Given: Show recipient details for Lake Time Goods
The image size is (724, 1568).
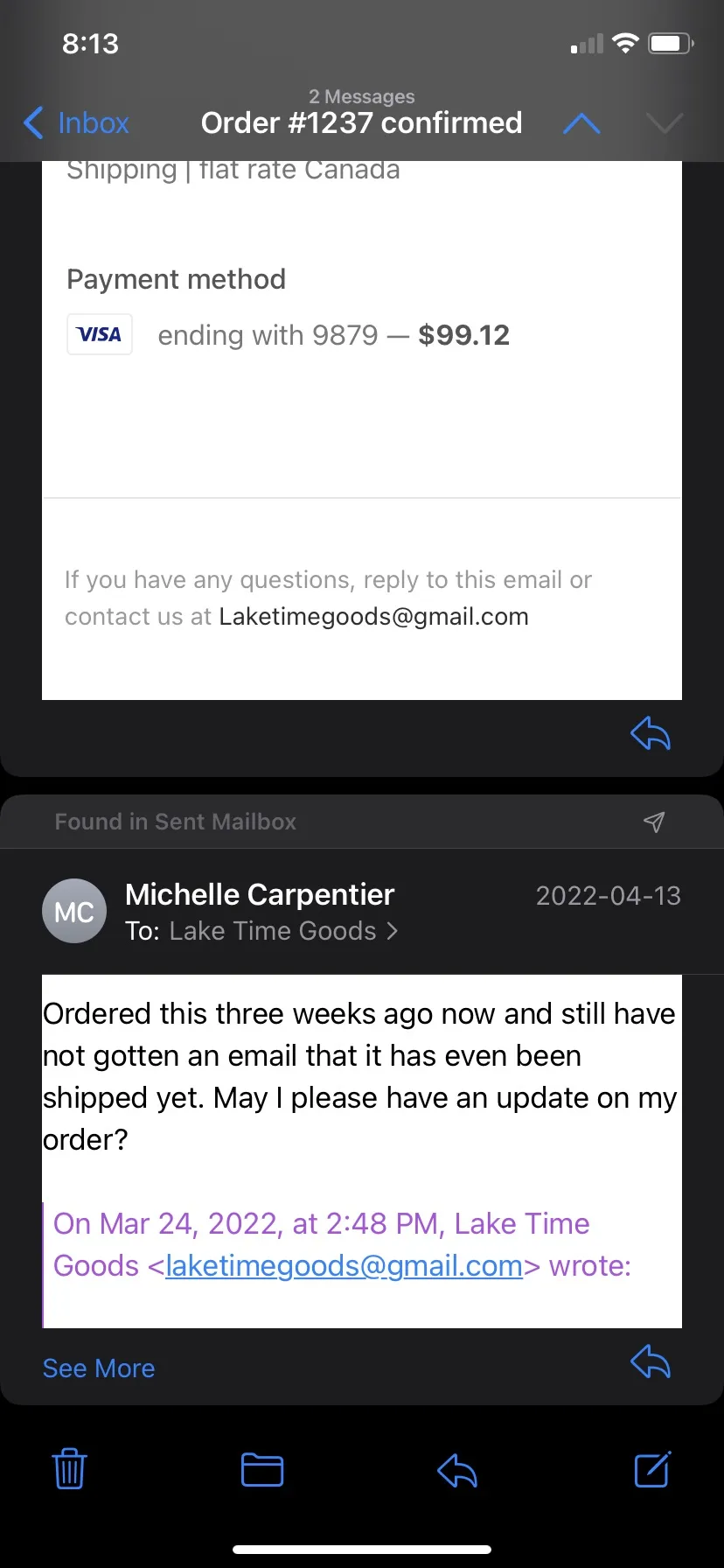Looking at the screenshot, I should click(x=283, y=931).
